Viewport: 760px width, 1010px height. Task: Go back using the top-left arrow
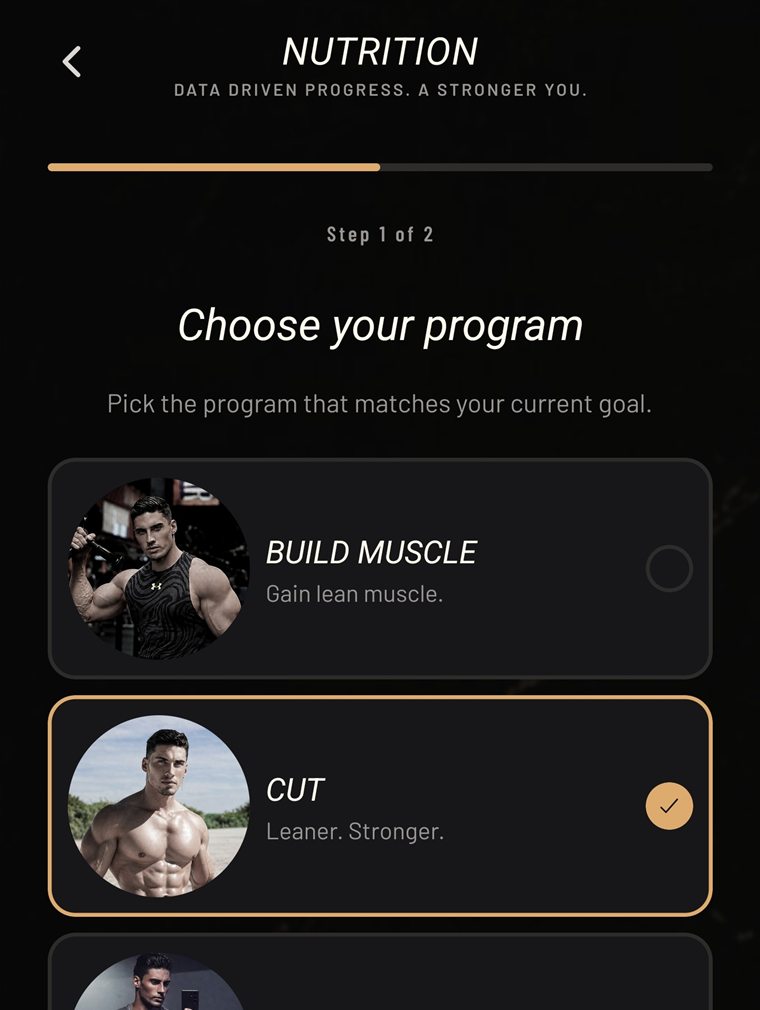71,62
